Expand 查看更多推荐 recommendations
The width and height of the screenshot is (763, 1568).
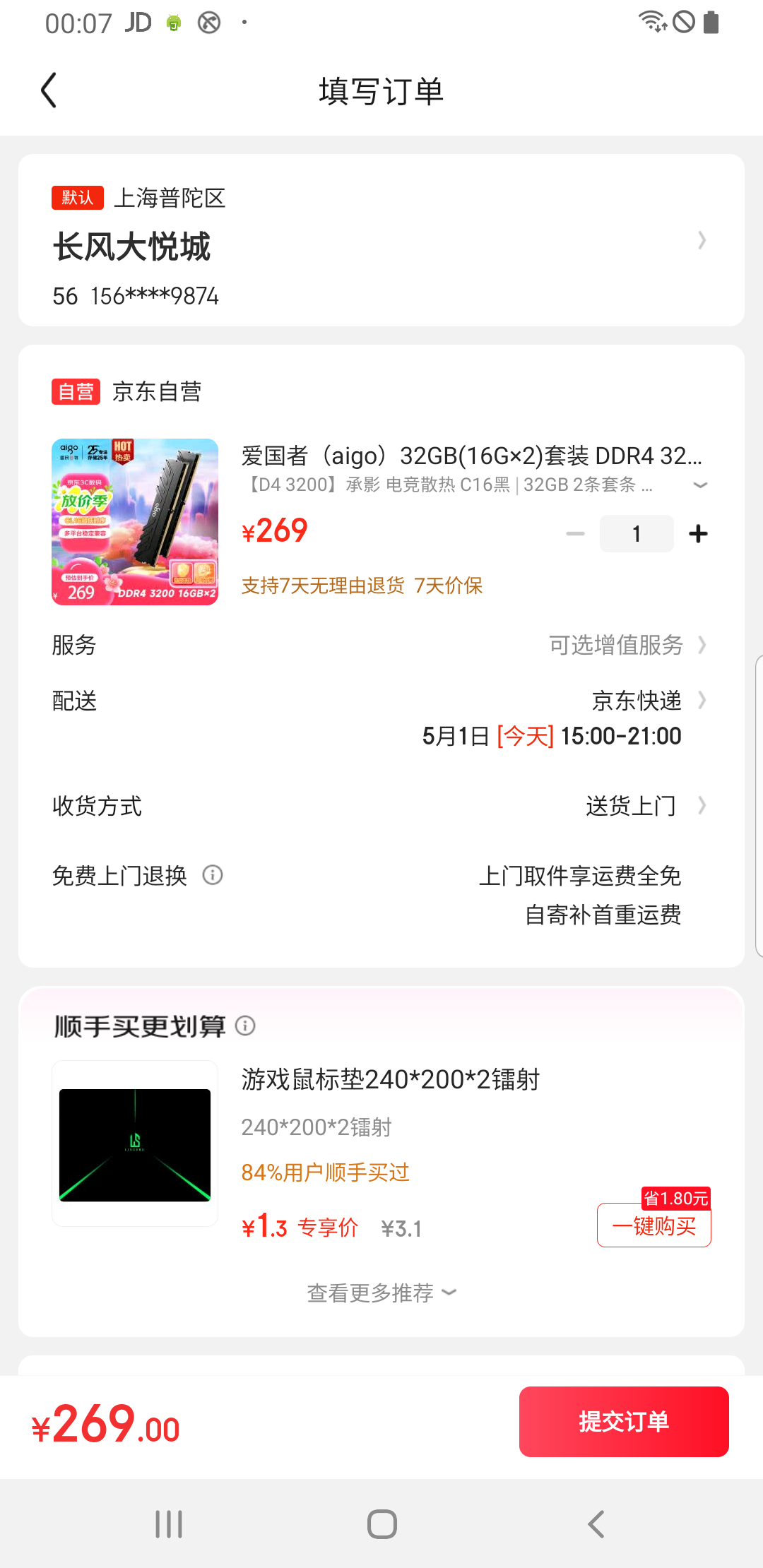[381, 1293]
